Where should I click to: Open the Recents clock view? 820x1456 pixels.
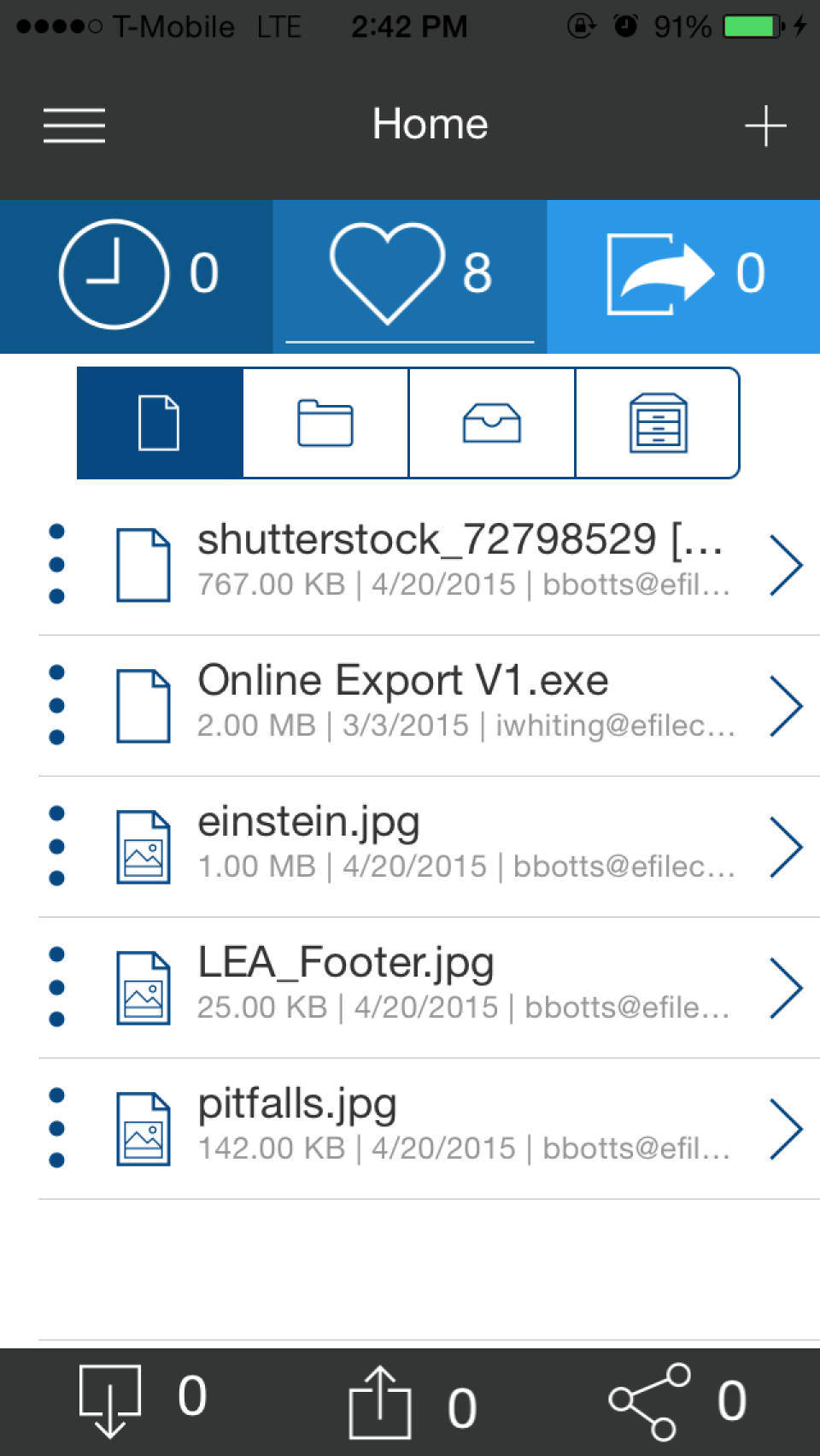click(136, 275)
